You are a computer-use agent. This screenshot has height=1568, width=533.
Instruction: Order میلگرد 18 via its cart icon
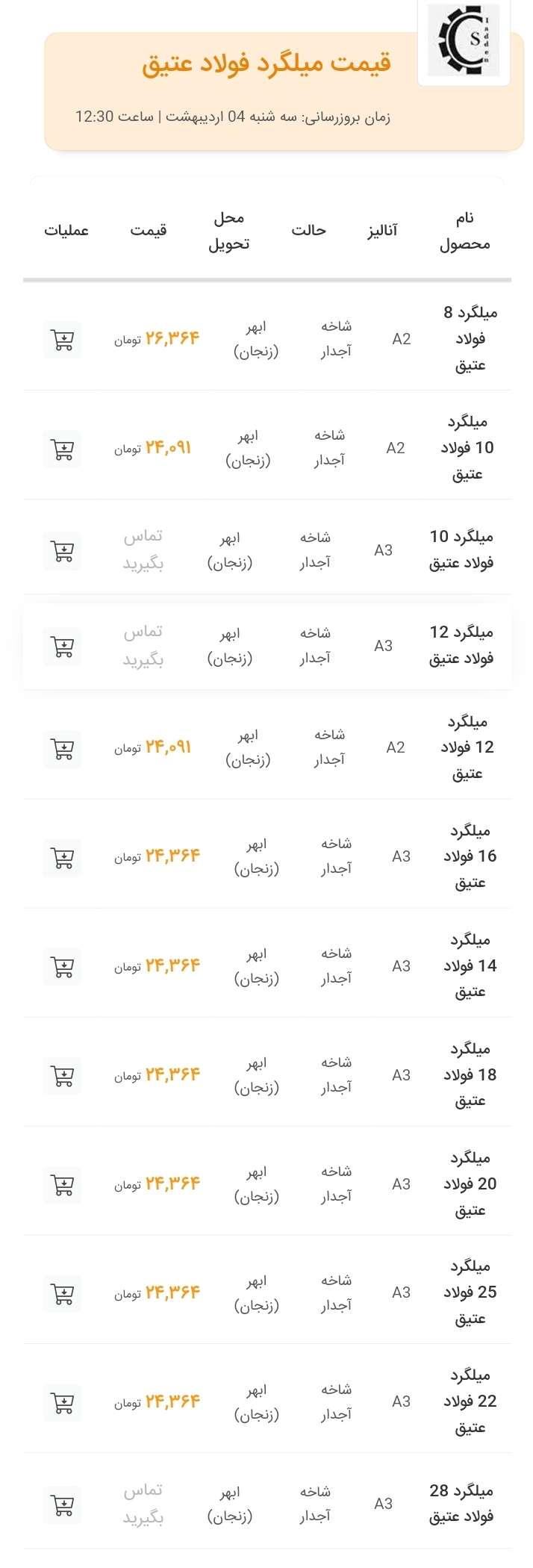coord(62,1076)
